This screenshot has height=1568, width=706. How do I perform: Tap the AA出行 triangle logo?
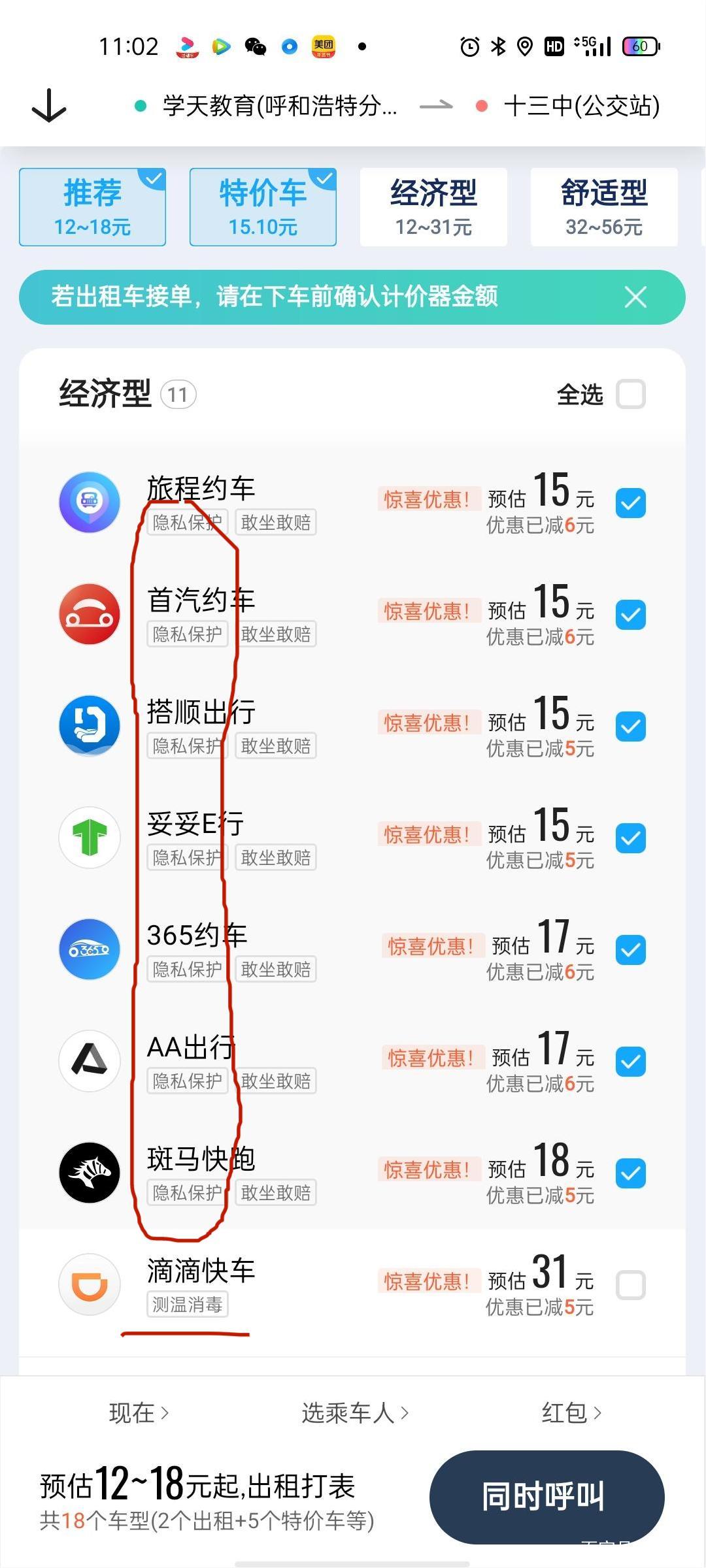pos(90,1061)
